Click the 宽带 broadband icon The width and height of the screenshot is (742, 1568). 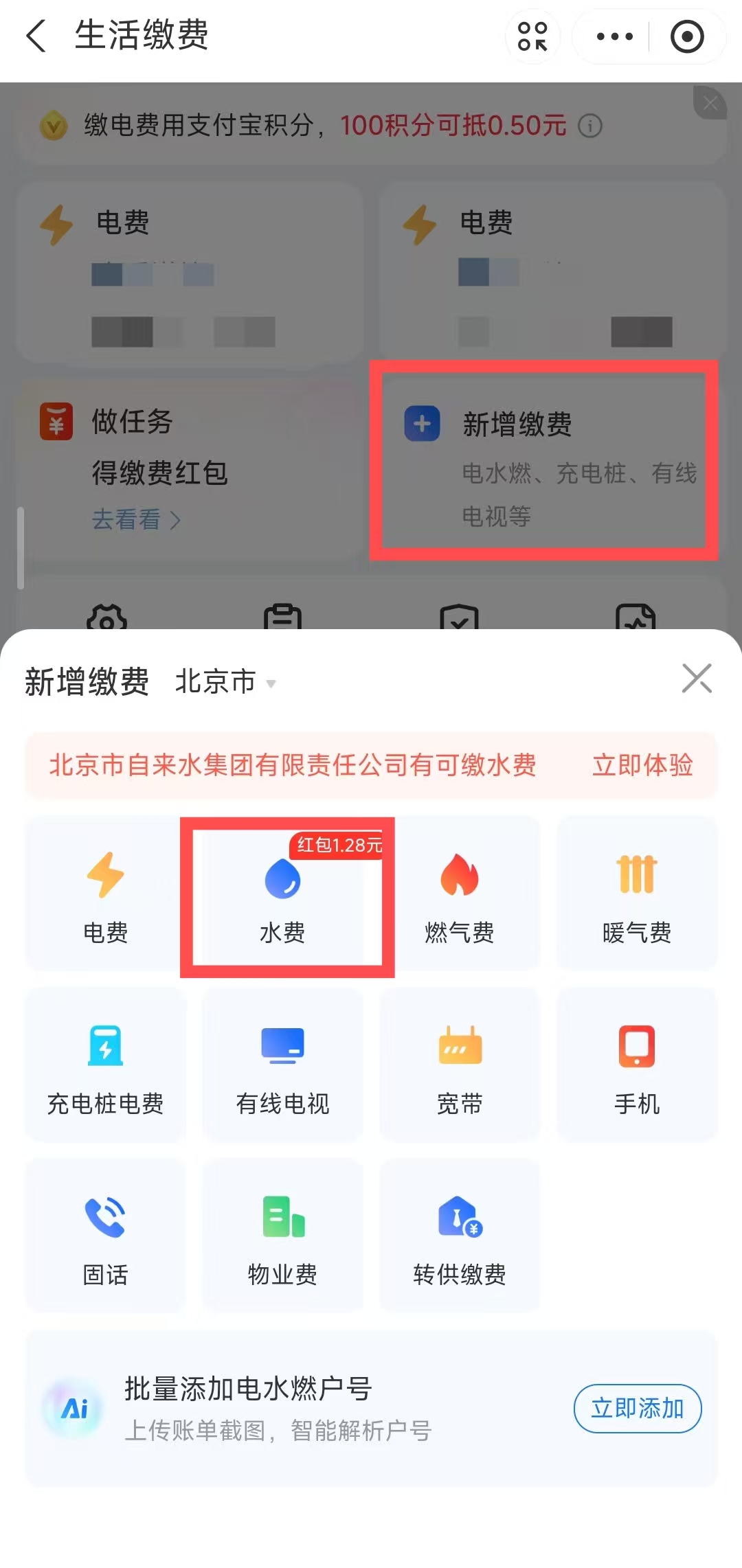[459, 1047]
